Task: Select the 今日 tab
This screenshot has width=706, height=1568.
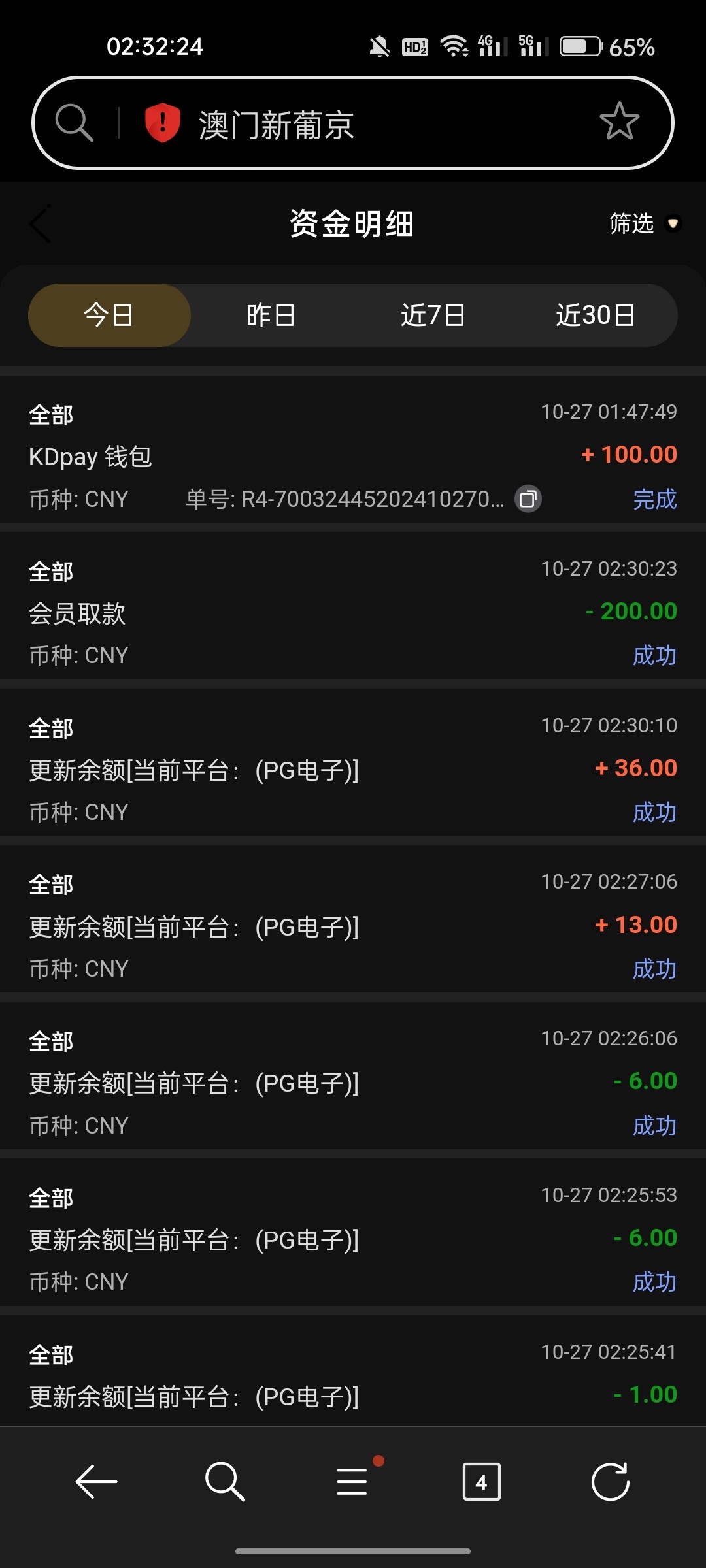Action: point(109,315)
